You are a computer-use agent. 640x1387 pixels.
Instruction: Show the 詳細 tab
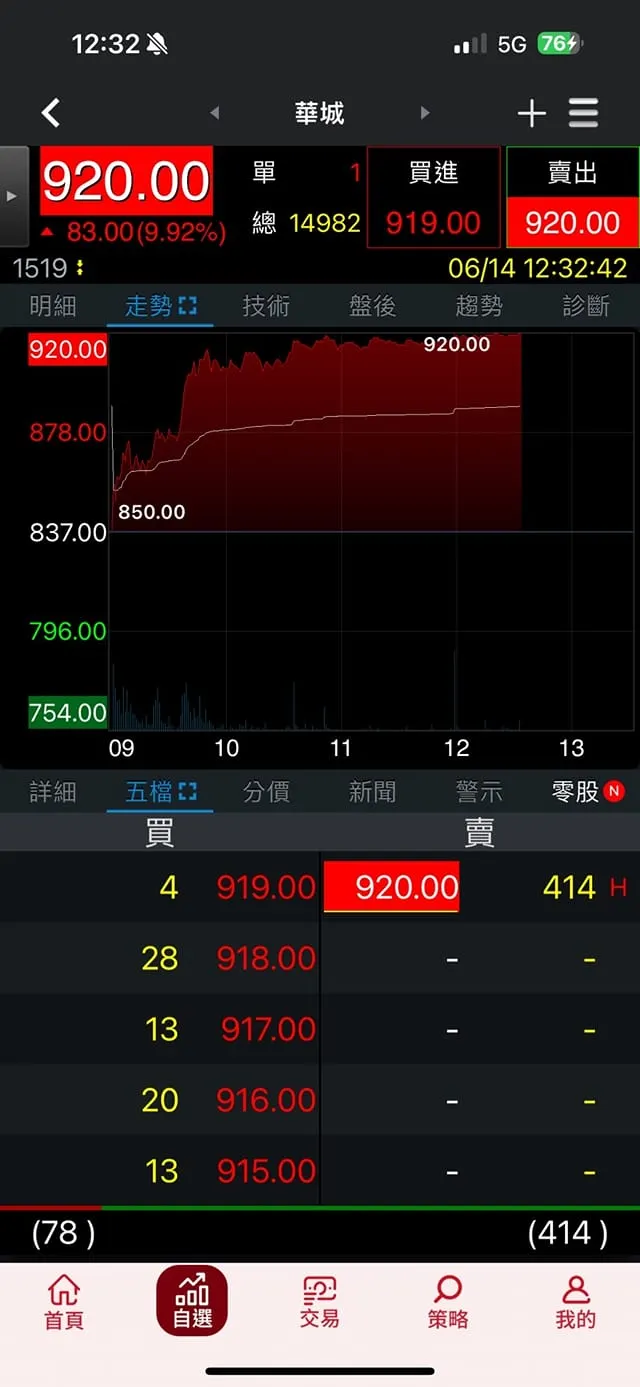click(x=53, y=792)
